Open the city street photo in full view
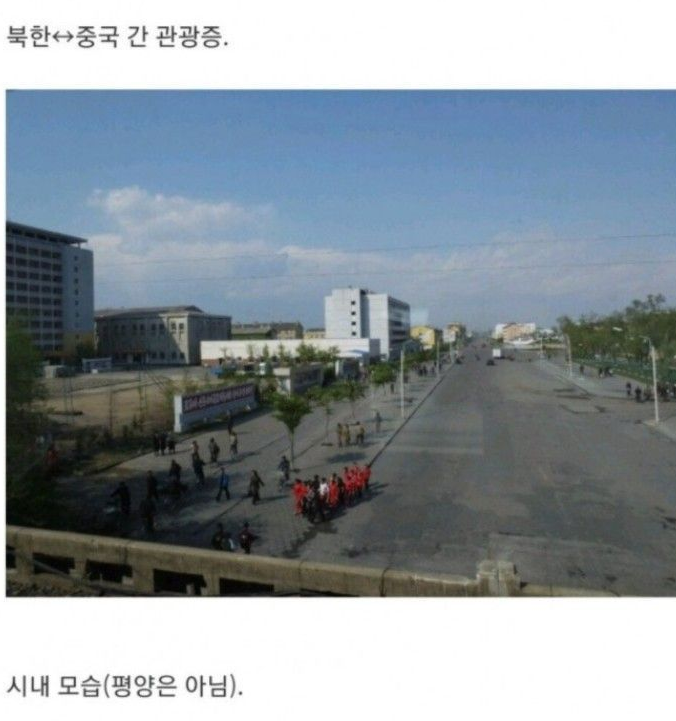Screen dimensions: 676x721 (340, 343)
